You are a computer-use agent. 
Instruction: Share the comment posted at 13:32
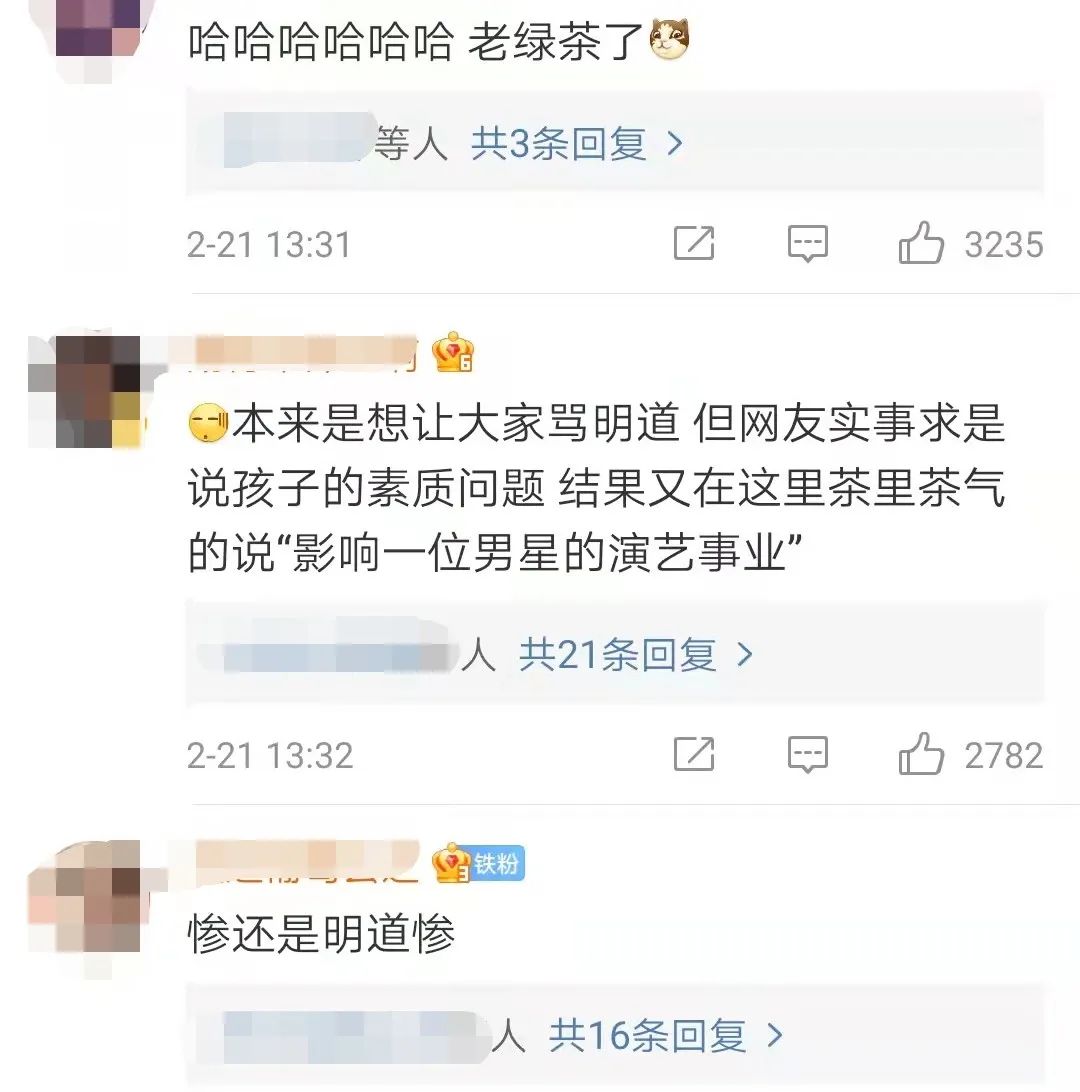point(694,755)
